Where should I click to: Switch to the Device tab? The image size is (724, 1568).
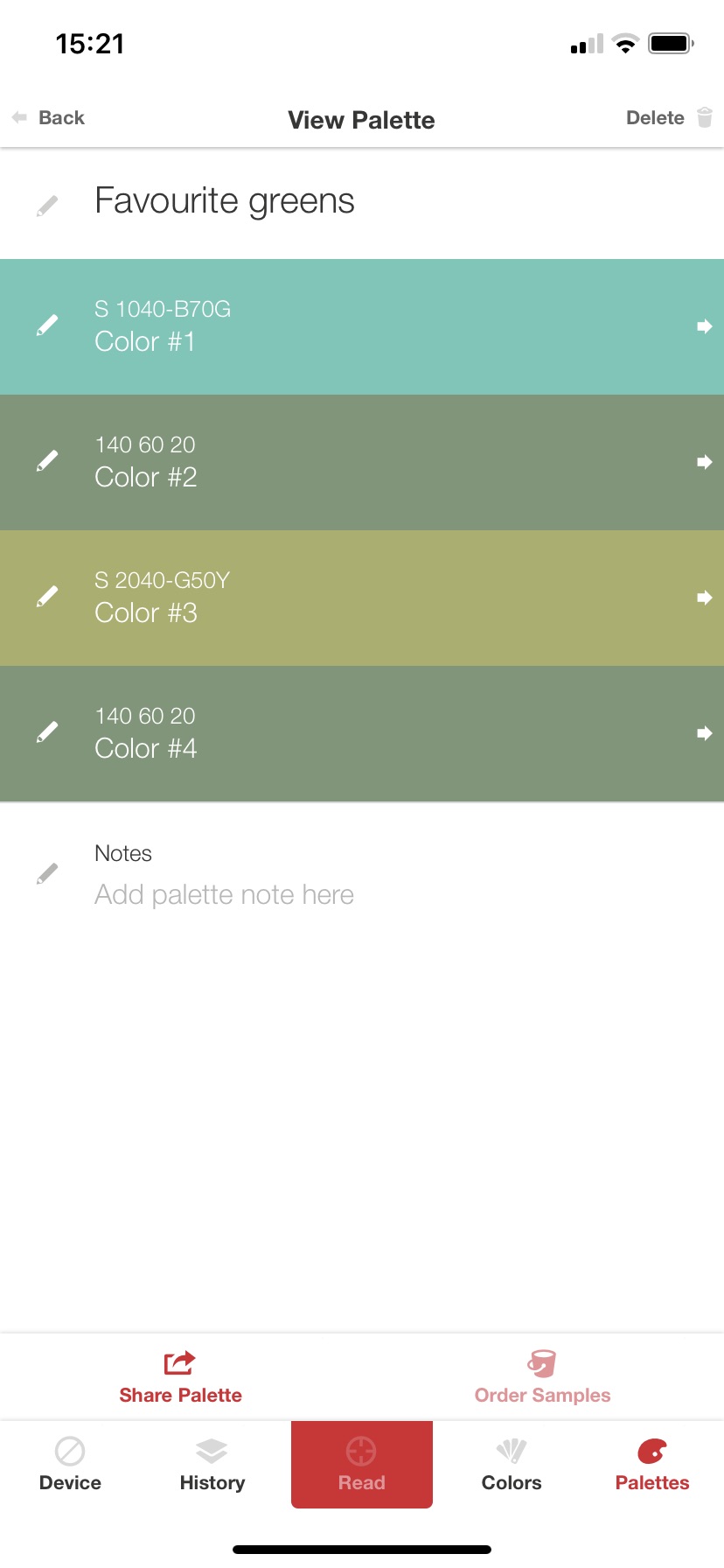click(x=70, y=1465)
